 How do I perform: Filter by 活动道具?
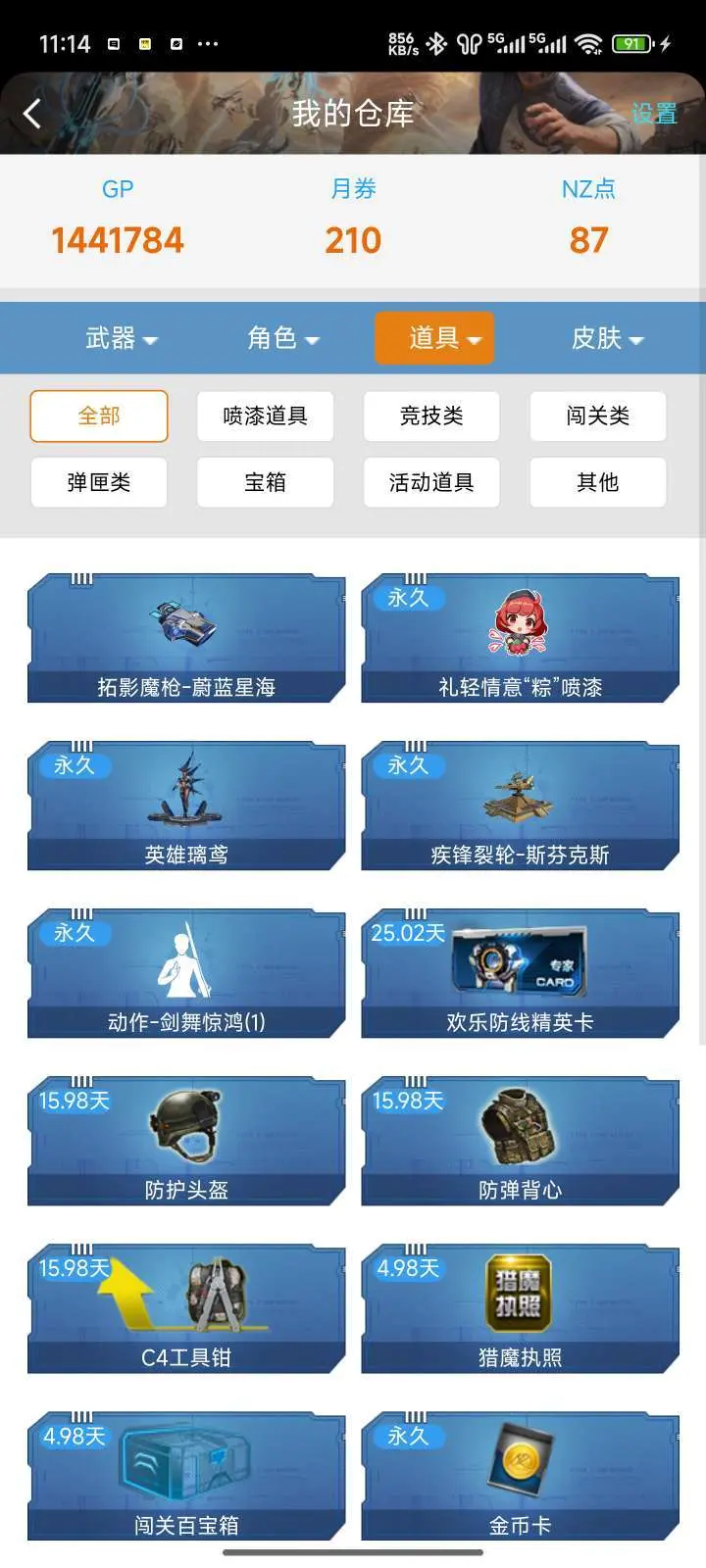pyautogui.click(x=431, y=482)
